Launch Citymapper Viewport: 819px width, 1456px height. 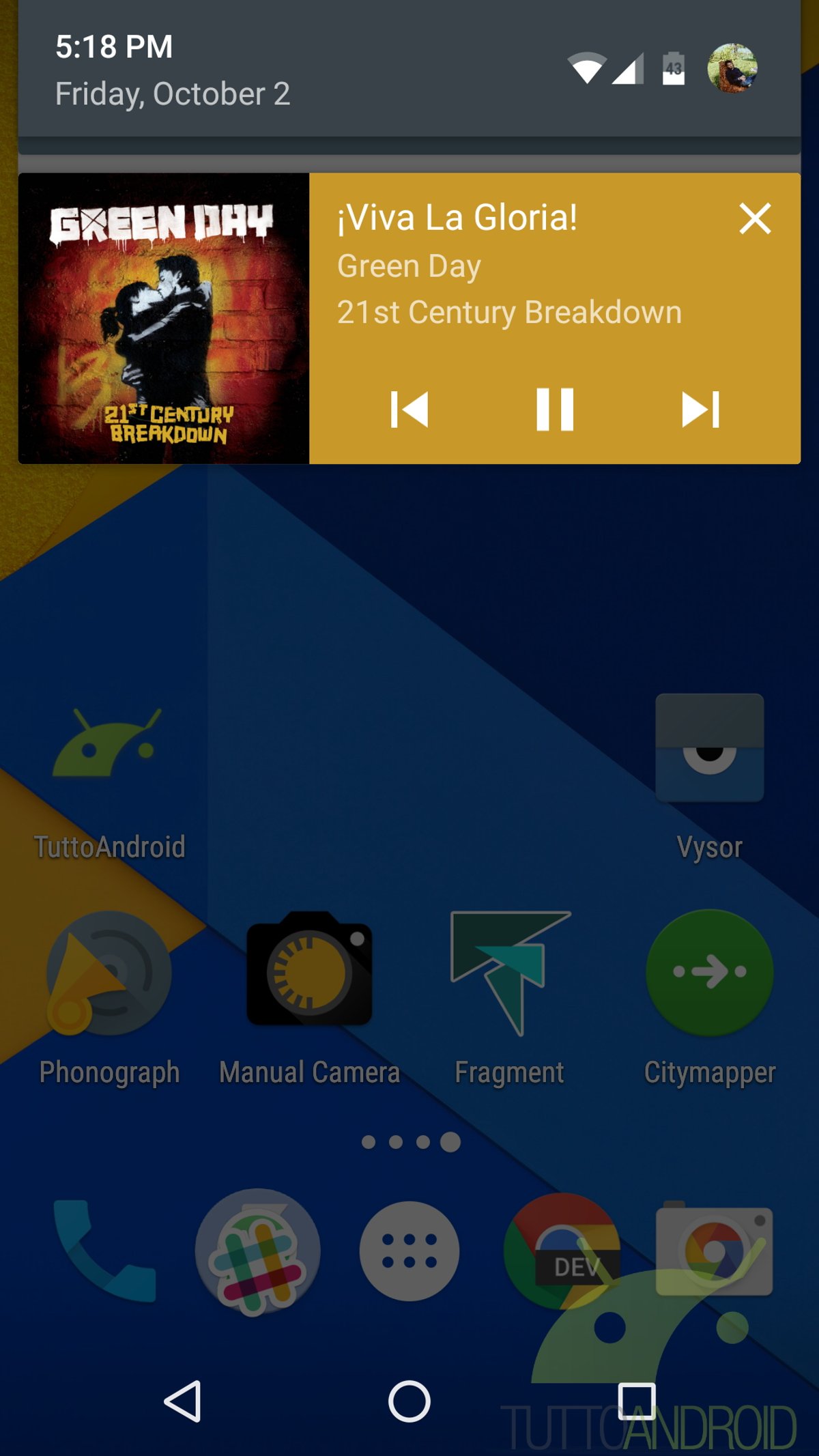[710, 972]
